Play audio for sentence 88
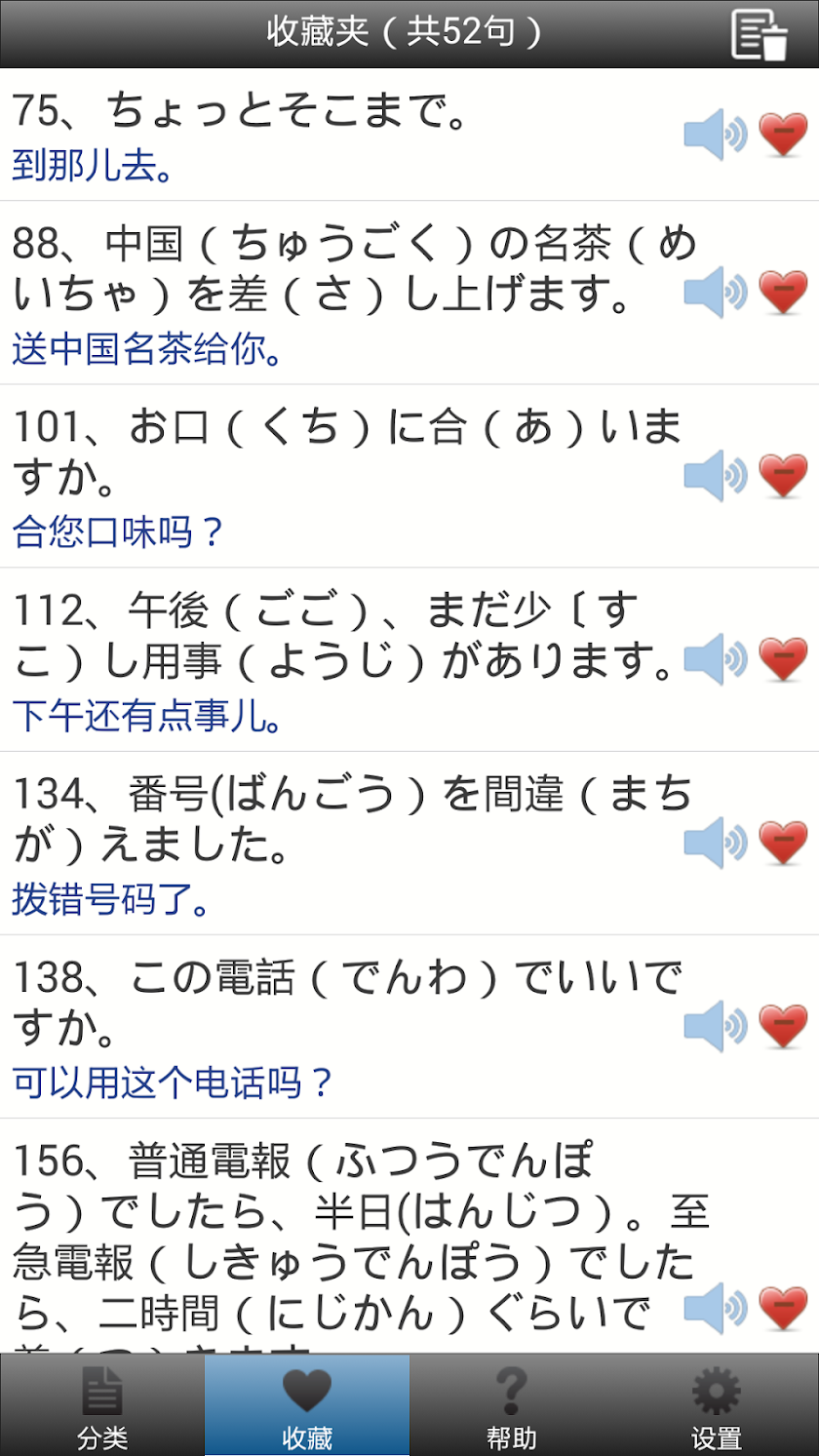The width and height of the screenshot is (819, 1456). click(x=715, y=292)
